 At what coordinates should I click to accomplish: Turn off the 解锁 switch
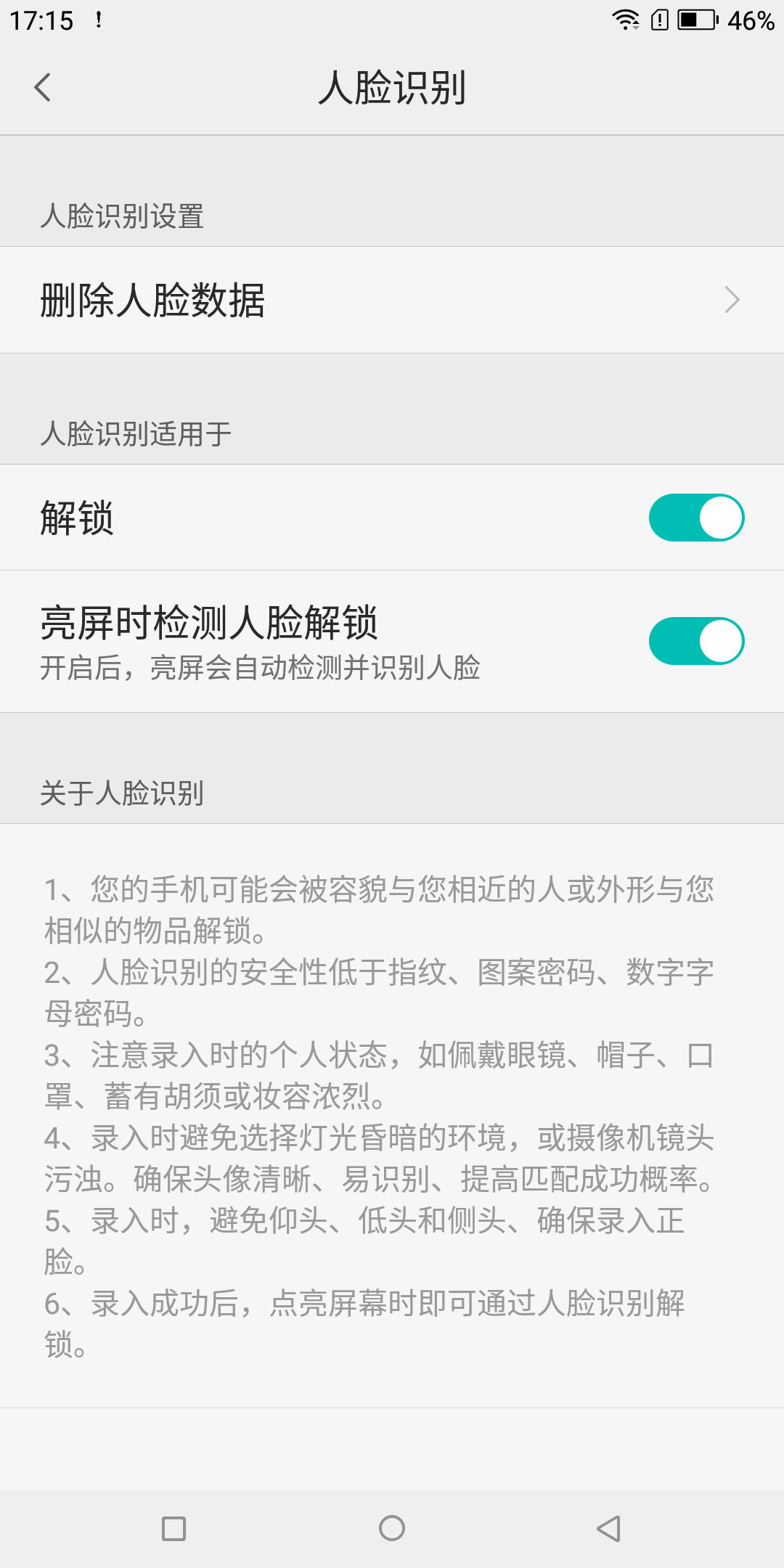tap(696, 518)
